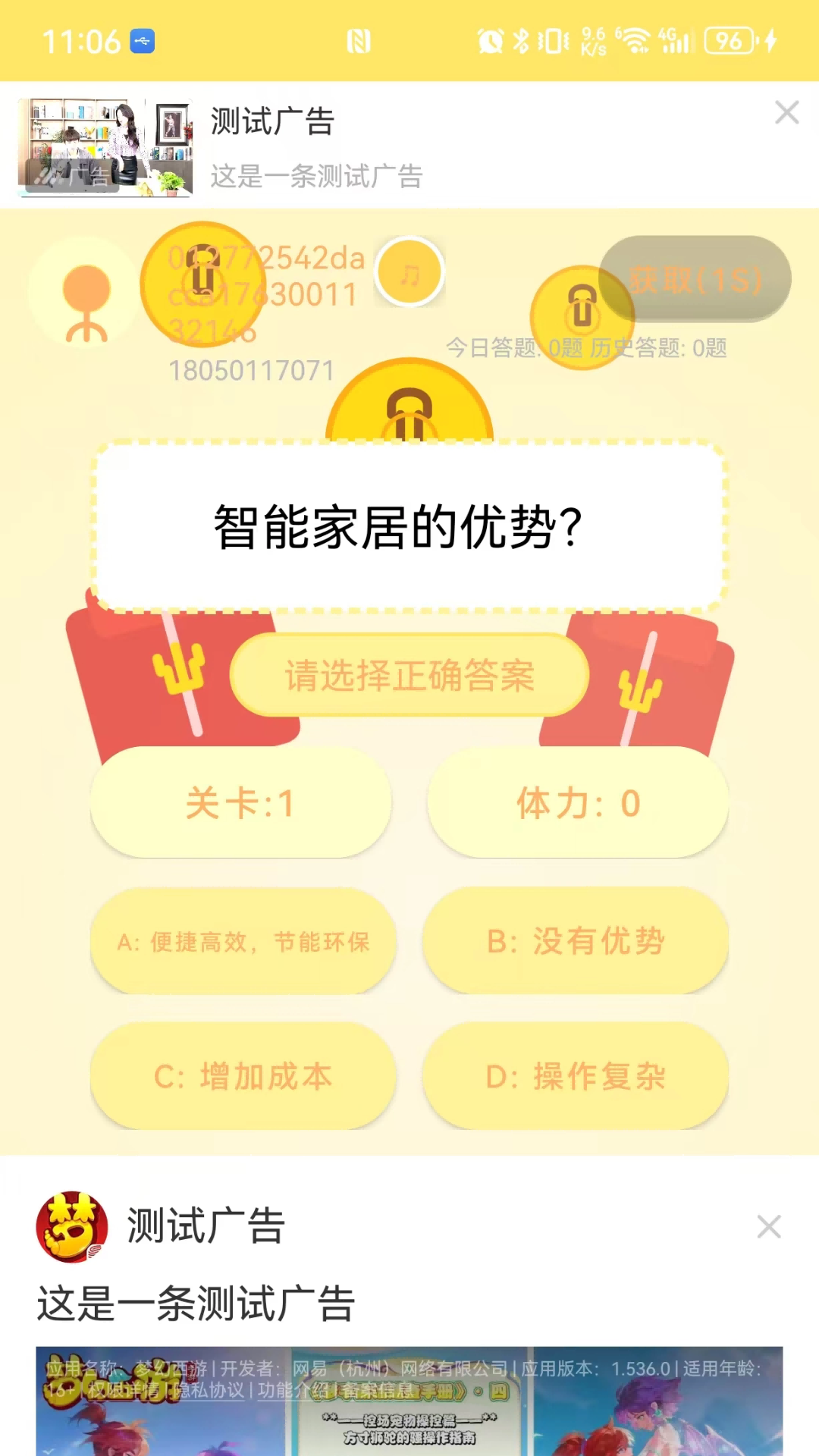The width and height of the screenshot is (819, 1456).
Task: Click the top ad video thumbnail
Action: pos(106,149)
